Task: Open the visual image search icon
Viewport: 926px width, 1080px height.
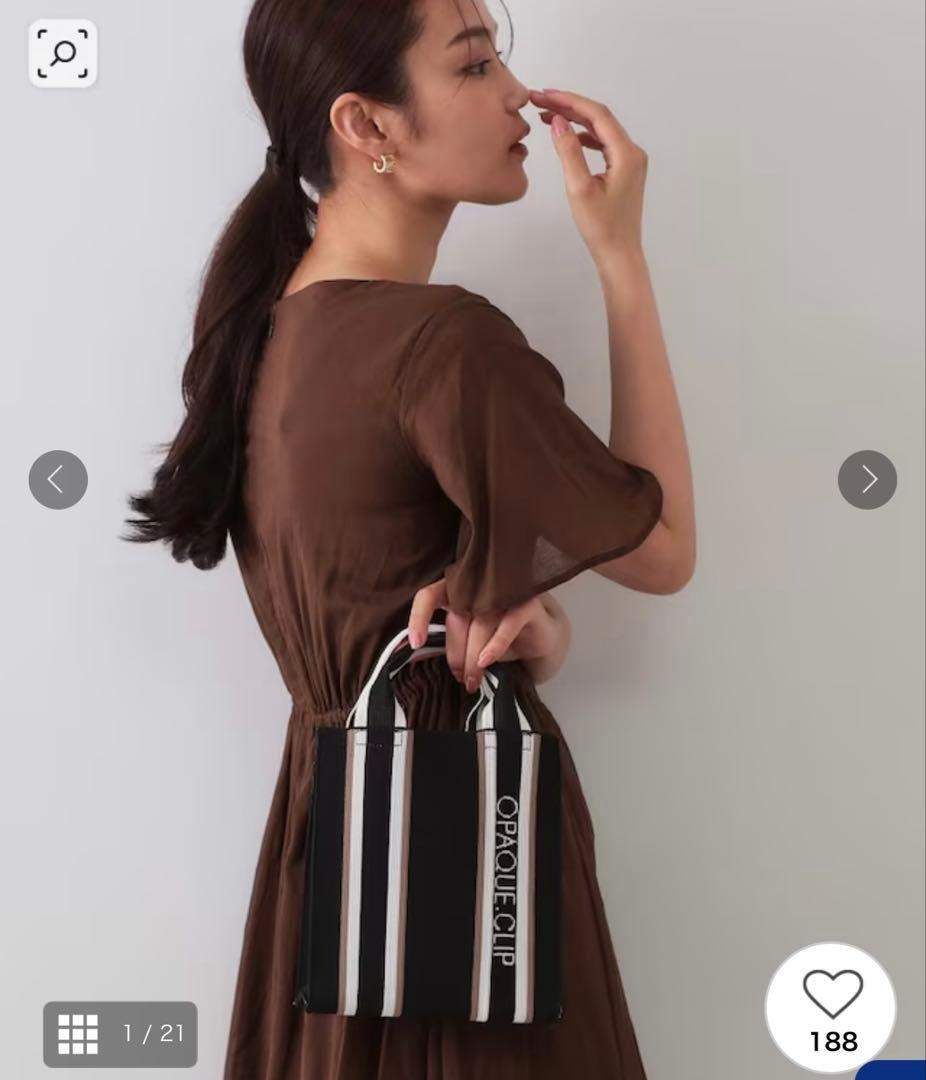Action: click(63, 54)
